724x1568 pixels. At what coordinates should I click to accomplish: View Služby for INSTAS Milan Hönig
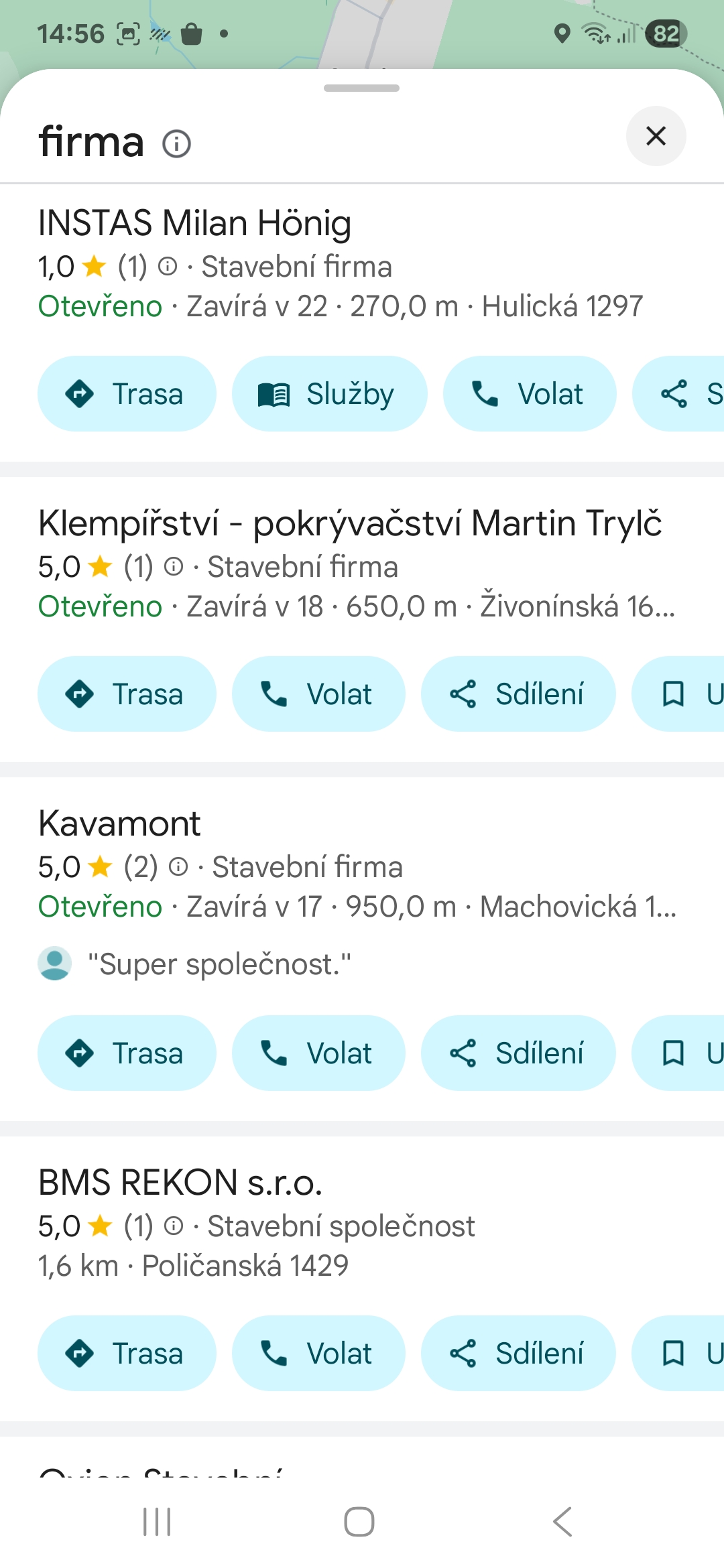[x=329, y=394]
